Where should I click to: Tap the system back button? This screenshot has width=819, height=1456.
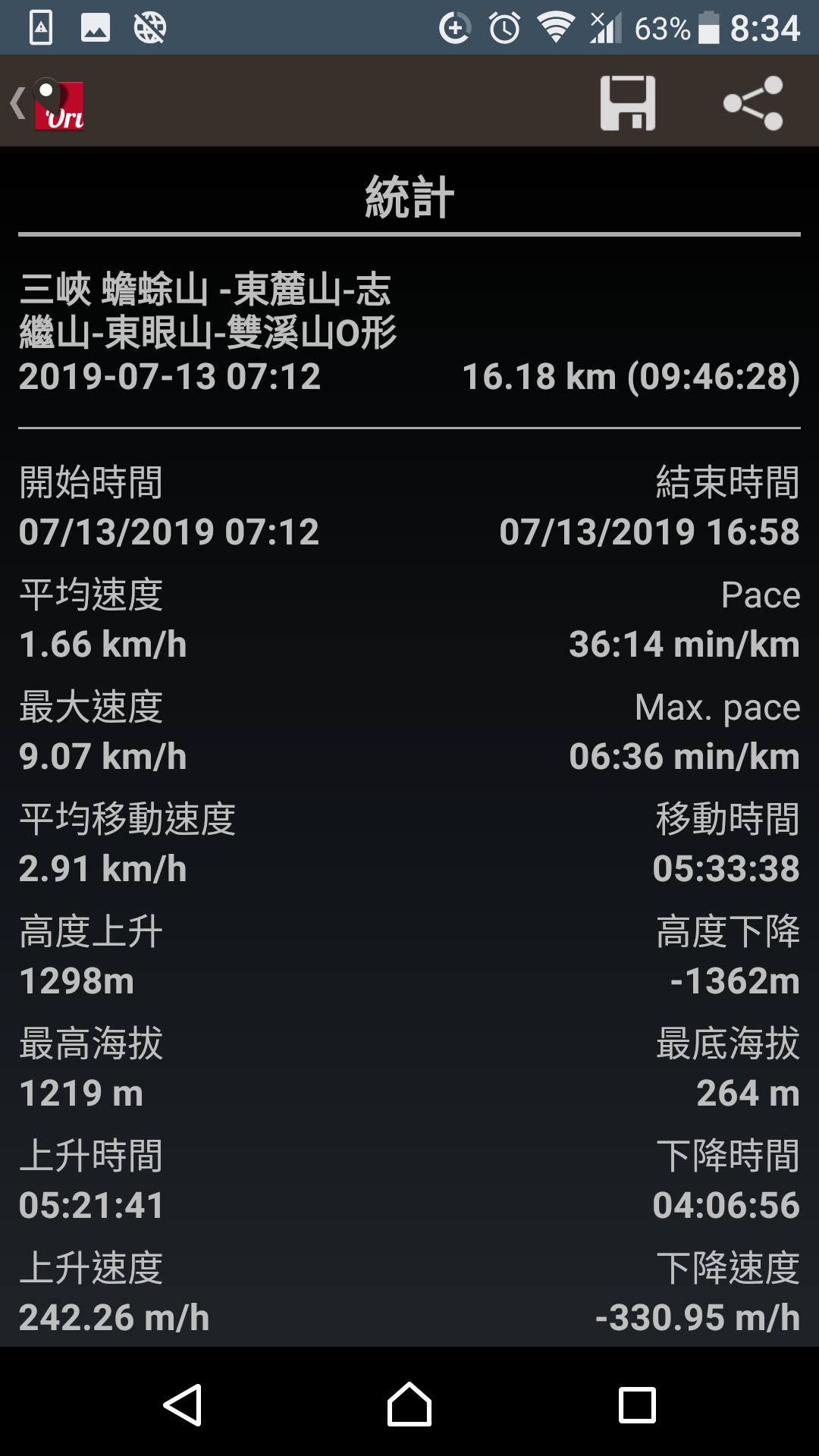183,1405
